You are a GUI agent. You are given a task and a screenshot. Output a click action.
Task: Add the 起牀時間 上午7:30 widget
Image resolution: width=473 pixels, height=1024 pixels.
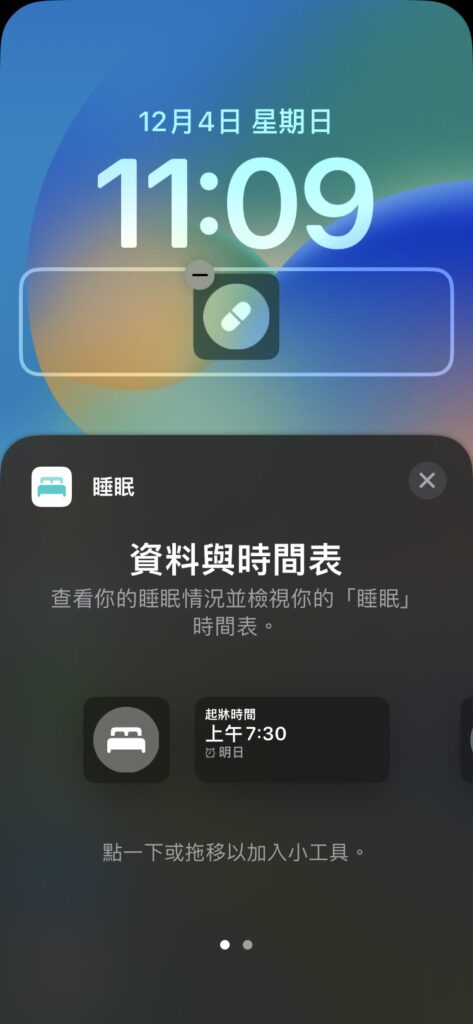292,739
